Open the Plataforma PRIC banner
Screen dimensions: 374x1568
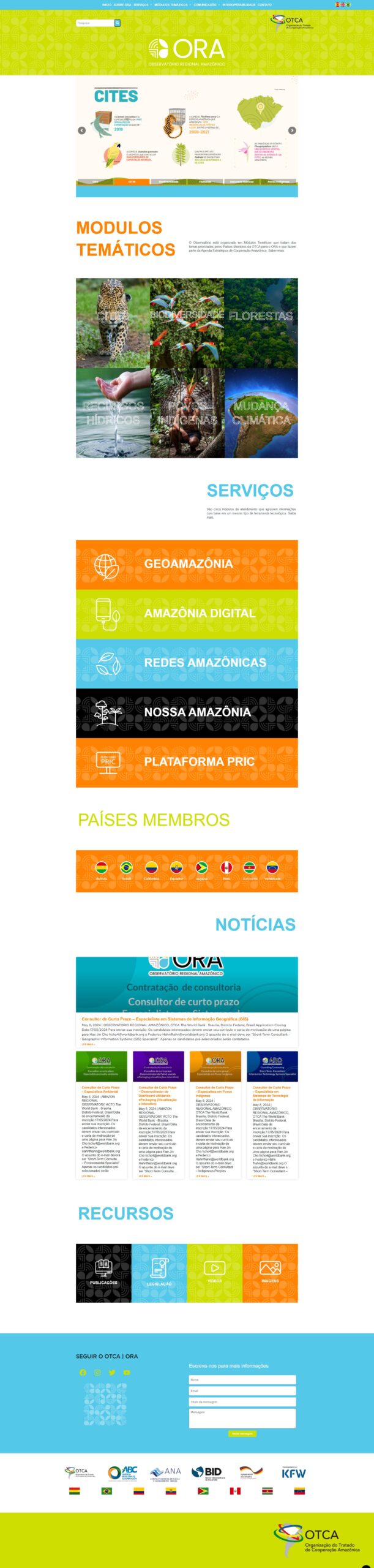point(187,762)
